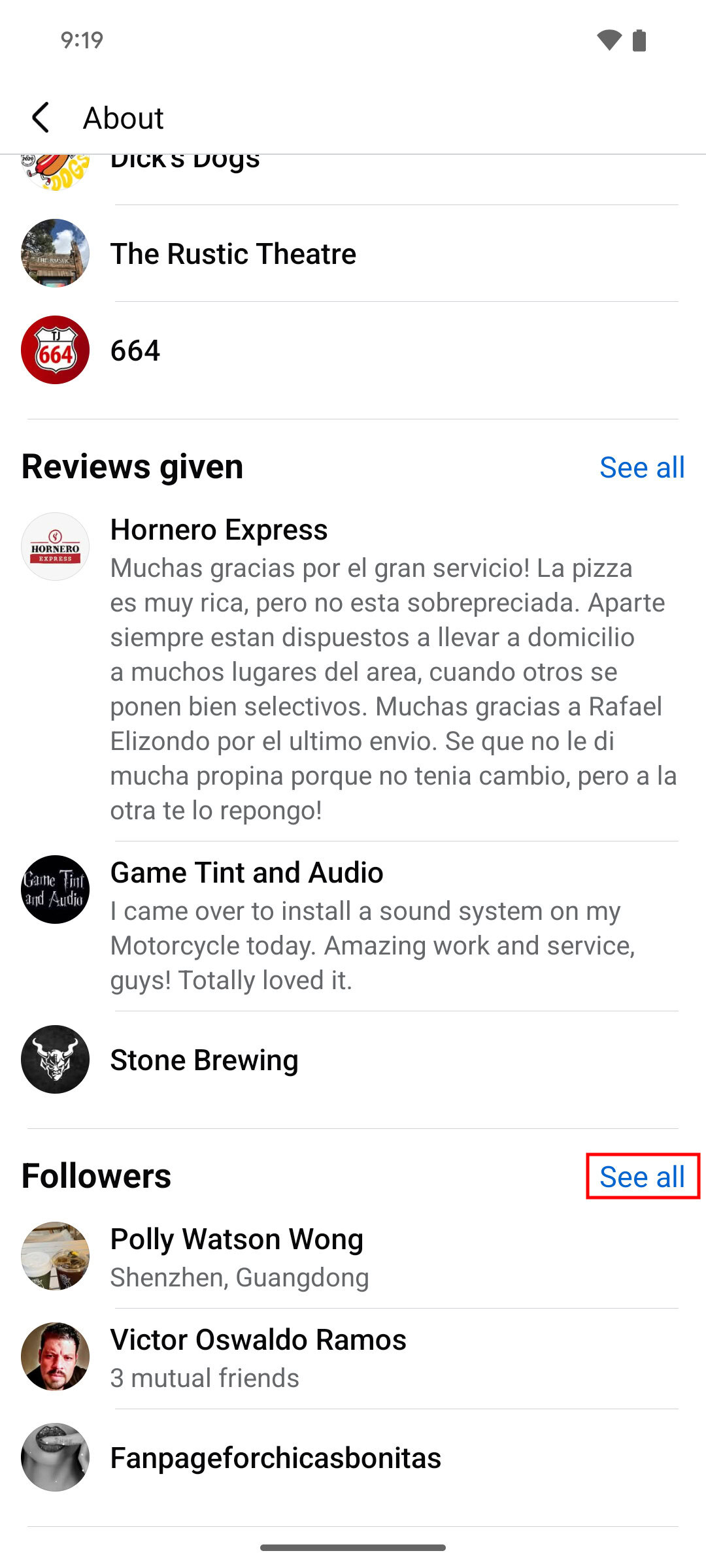Open The Rustic Theatre page
706x1568 pixels.
pyautogui.click(x=233, y=253)
